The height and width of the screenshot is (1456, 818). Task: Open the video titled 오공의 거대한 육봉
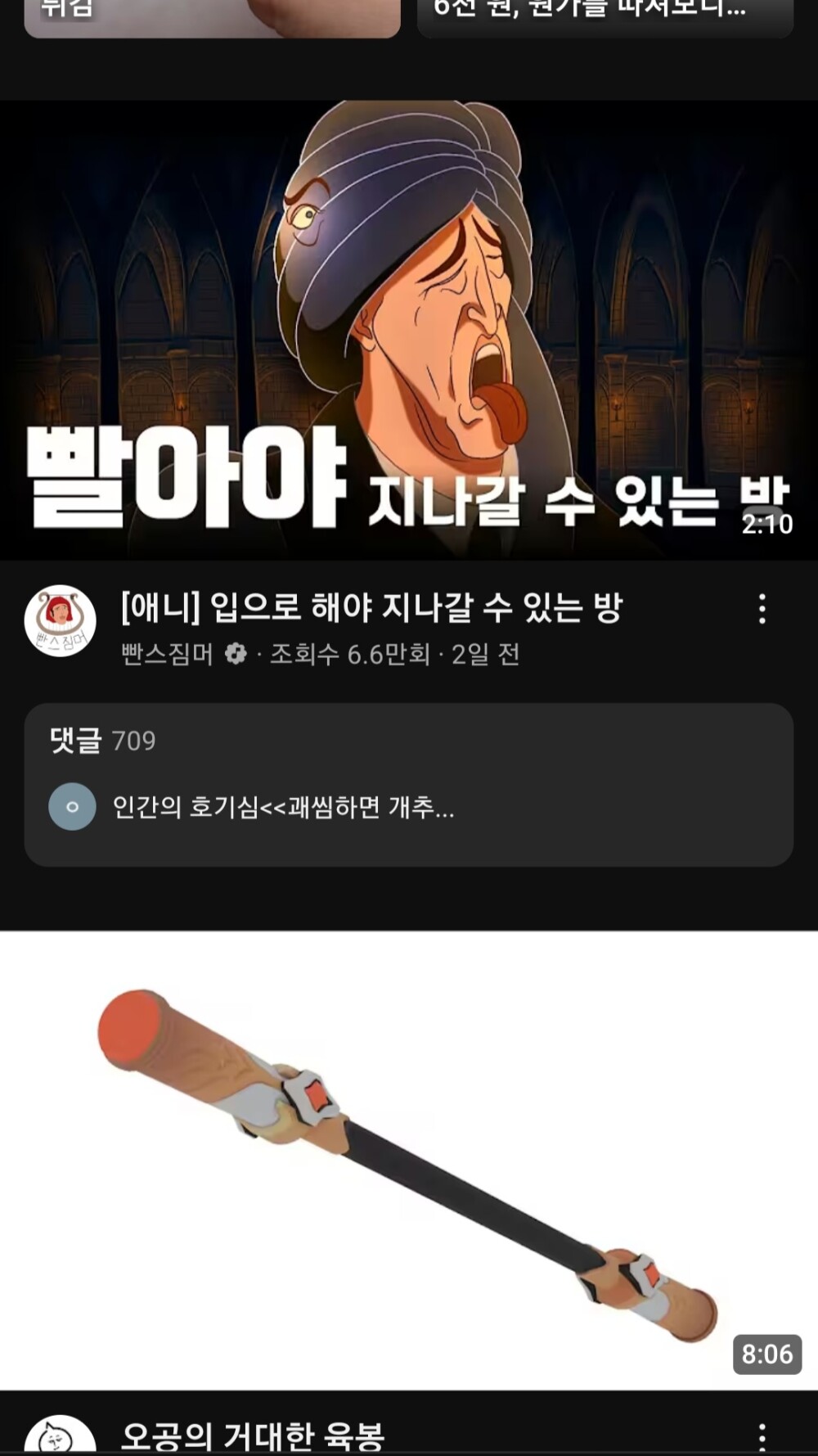tap(254, 1436)
